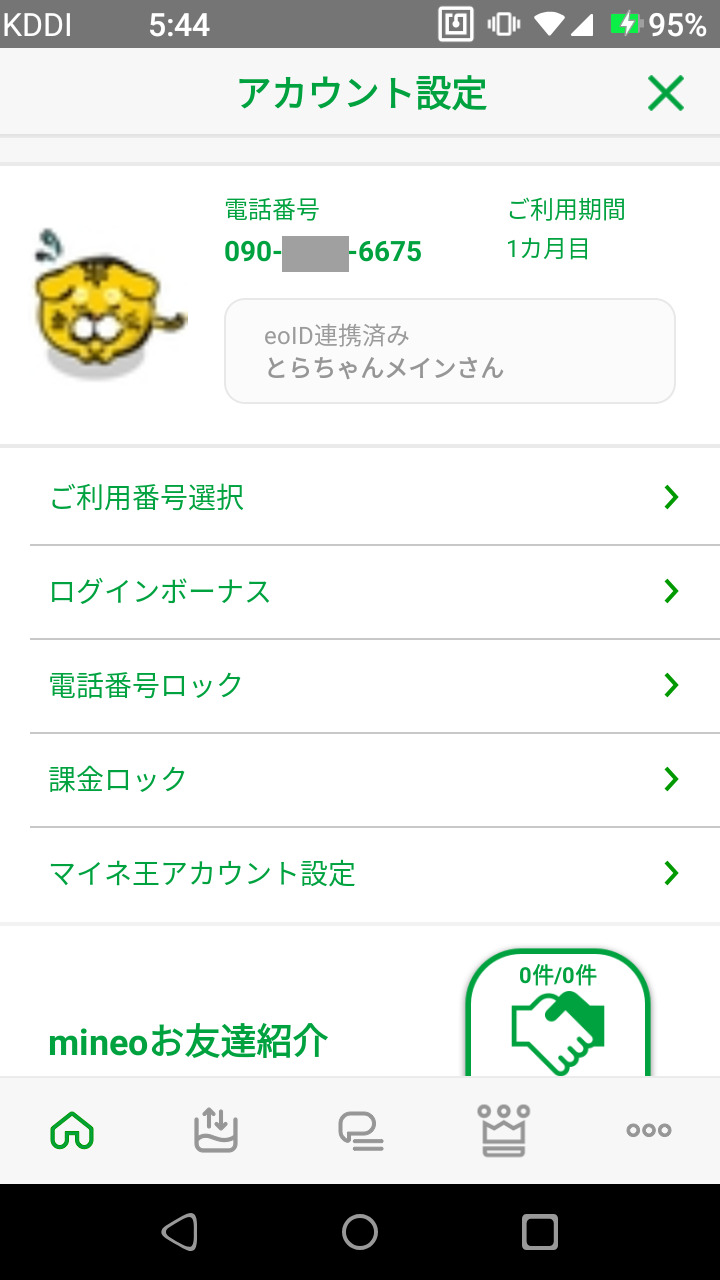Image resolution: width=720 pixels, height=1280 pixels.
Task: Go to the home tab
Action: tap(72, 1130)
